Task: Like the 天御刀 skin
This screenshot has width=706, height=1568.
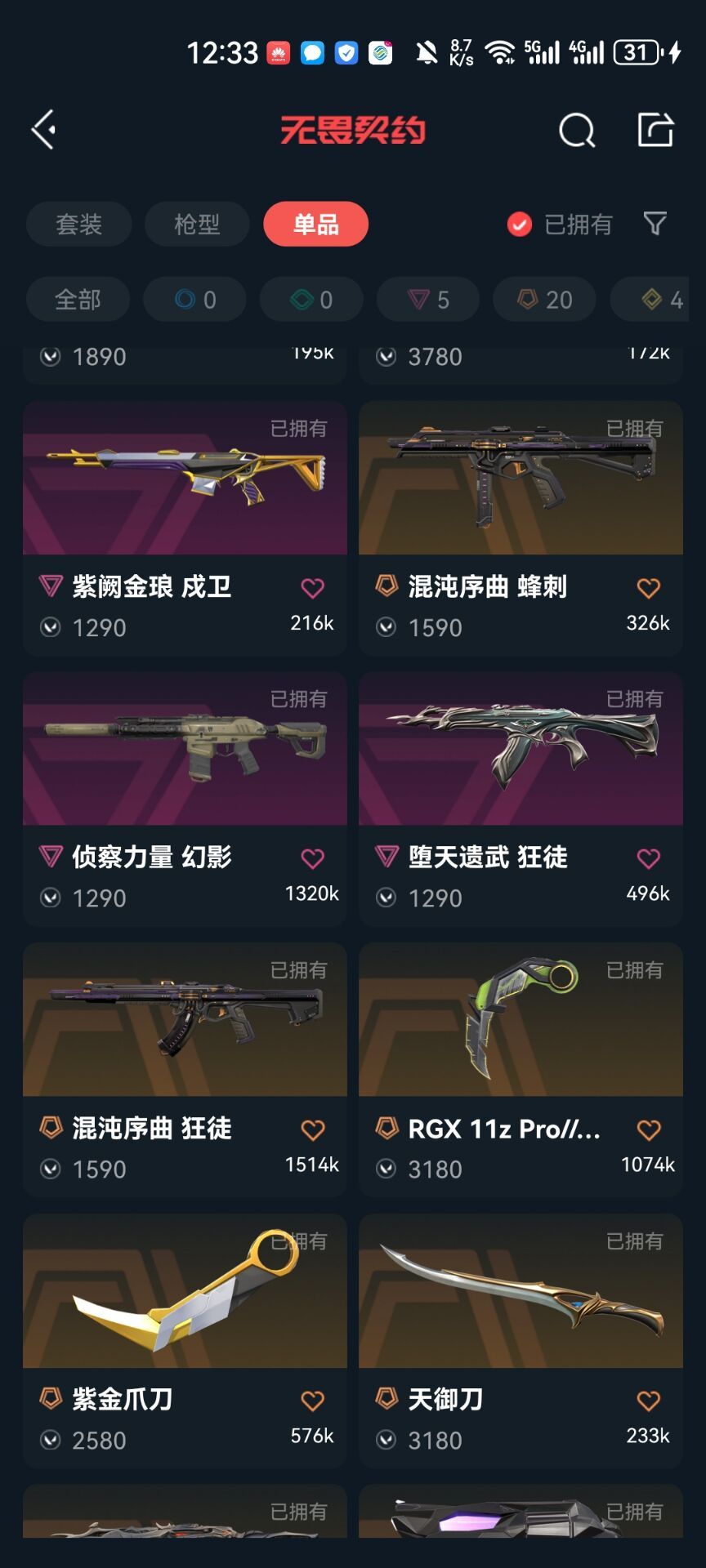Action: [x=648, y=1401]
